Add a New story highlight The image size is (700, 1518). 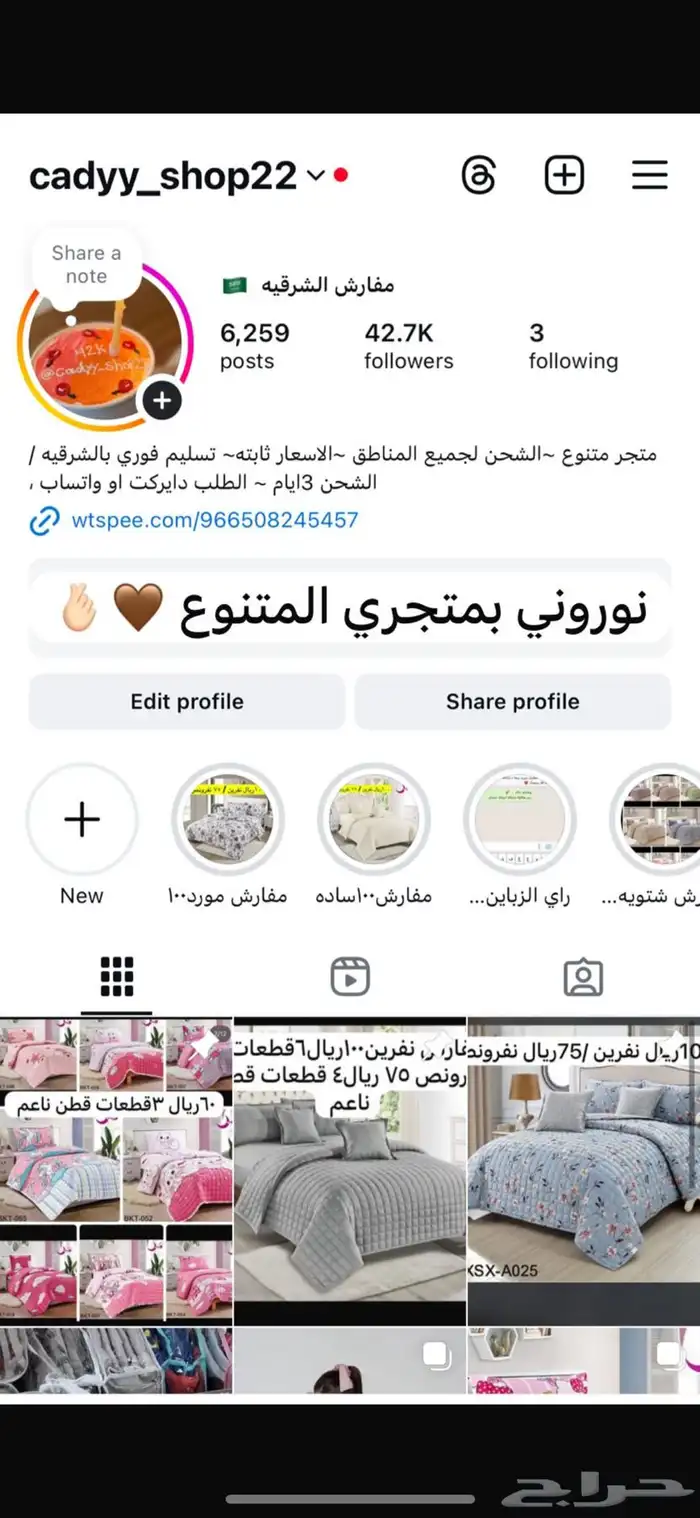coord(82,820)
